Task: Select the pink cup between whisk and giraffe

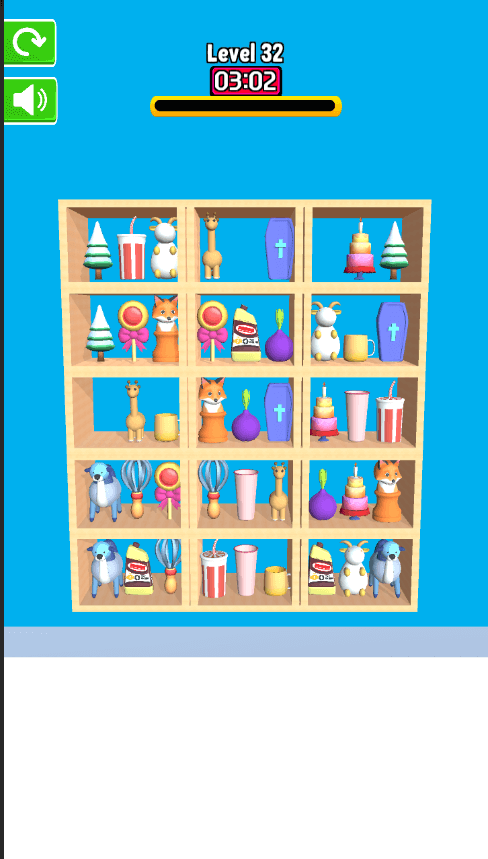Action: tap(246, 494)
